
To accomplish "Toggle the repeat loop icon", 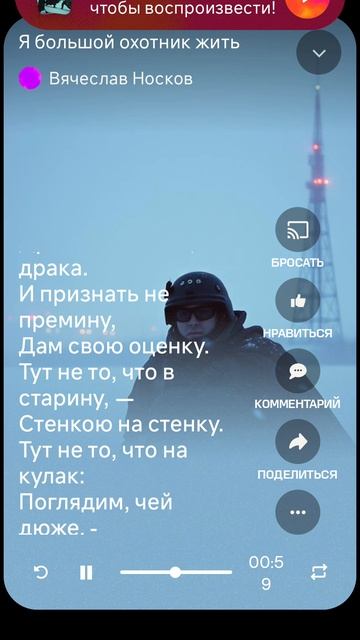I will click(x=318, y=572).
